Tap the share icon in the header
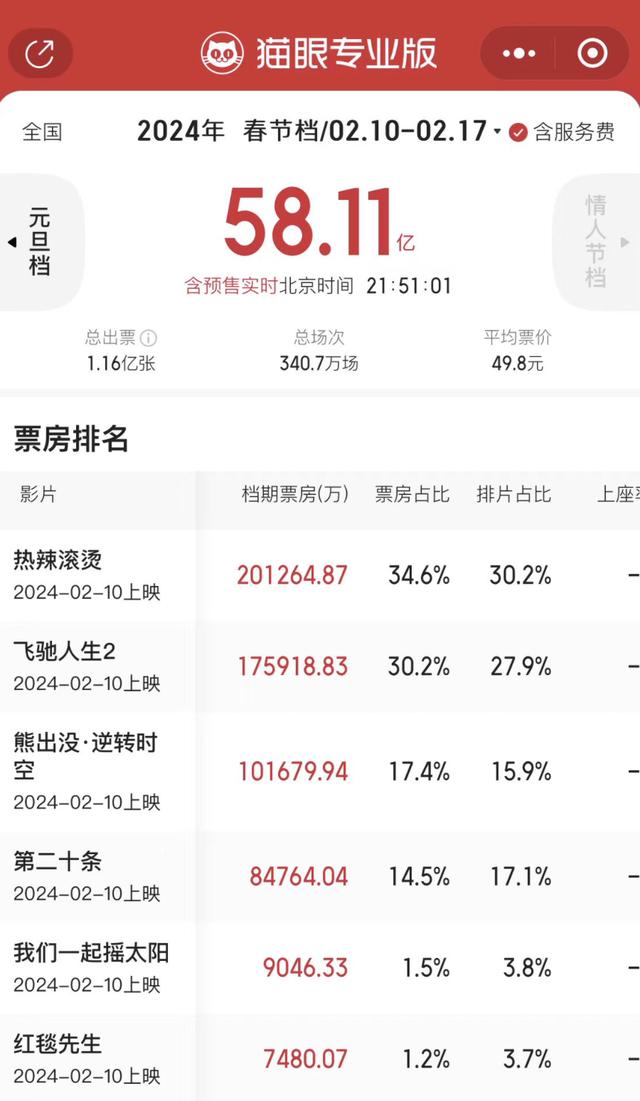Image resolution: width=640 pixels, height=1101 pixels. coord(40,53)
